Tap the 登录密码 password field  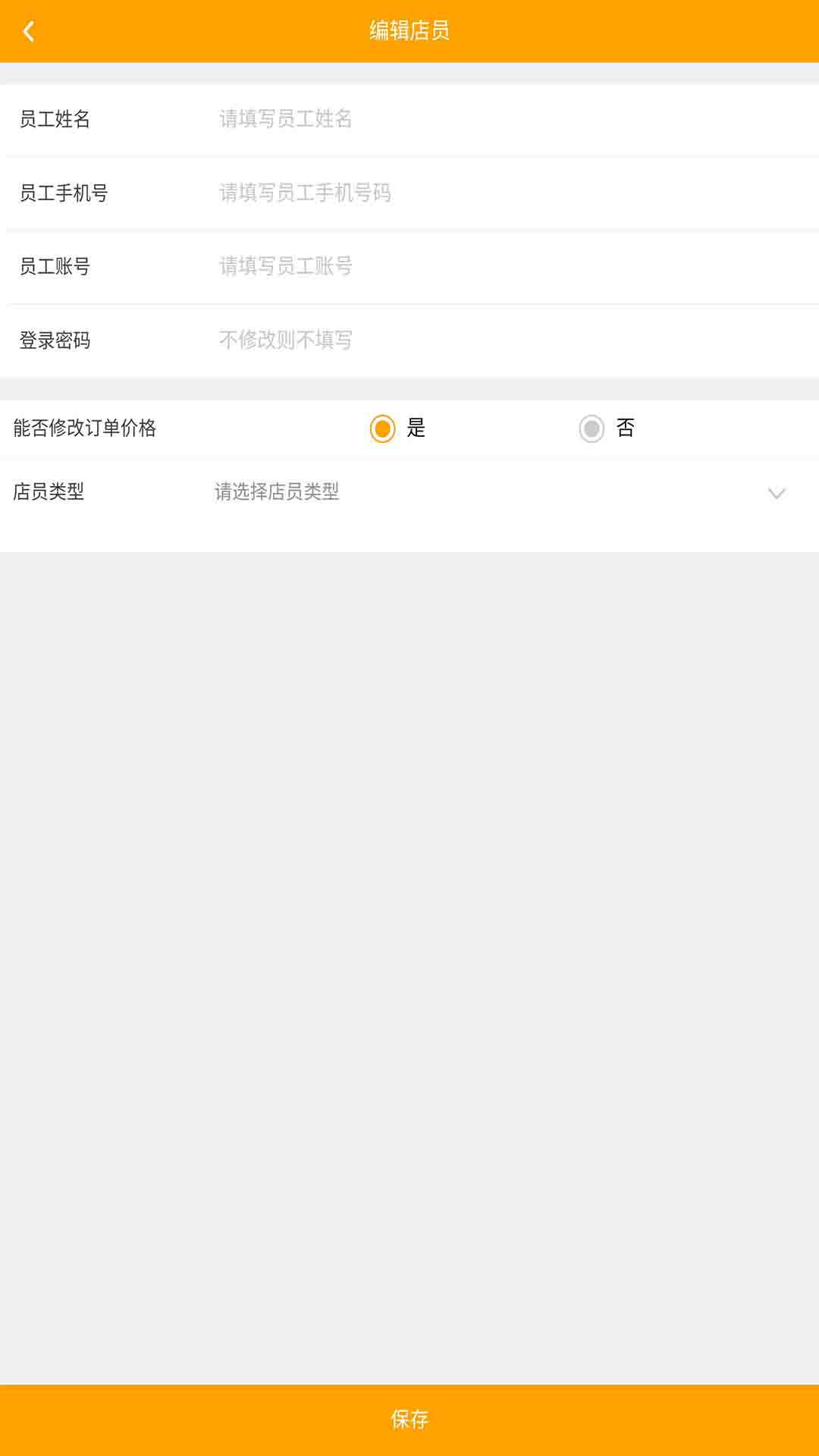click(x=516, y=340)
